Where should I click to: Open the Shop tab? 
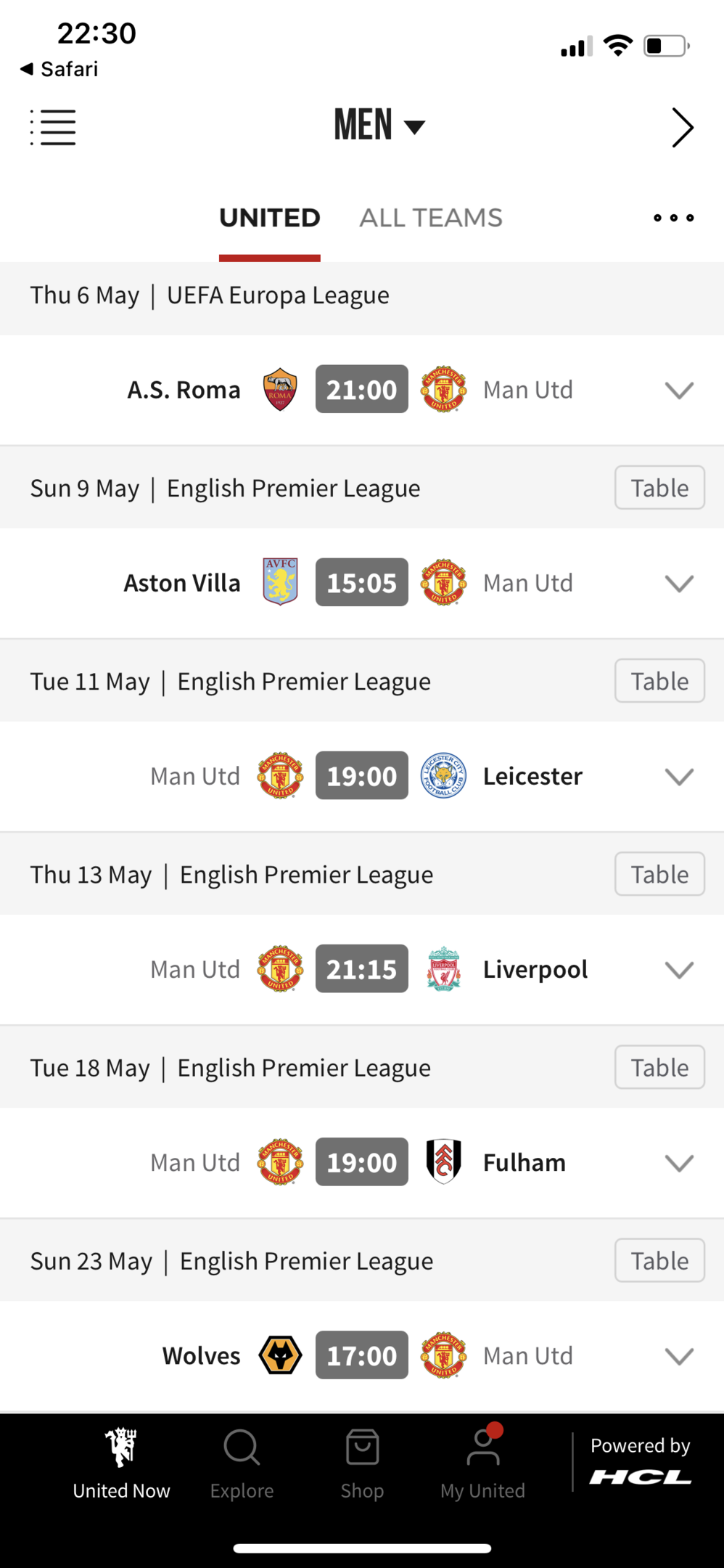(362, 1463)
